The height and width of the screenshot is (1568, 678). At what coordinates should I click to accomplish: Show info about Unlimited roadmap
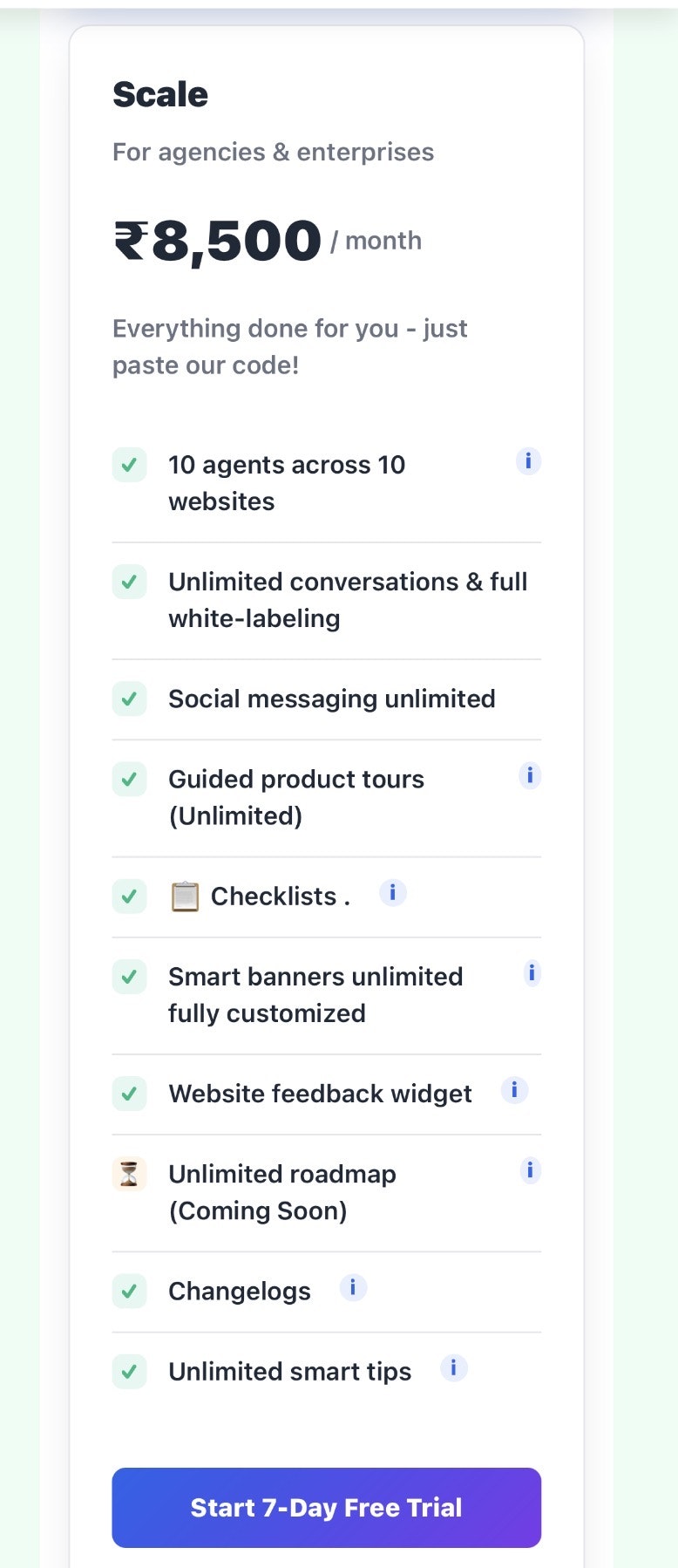point(529,1170)
